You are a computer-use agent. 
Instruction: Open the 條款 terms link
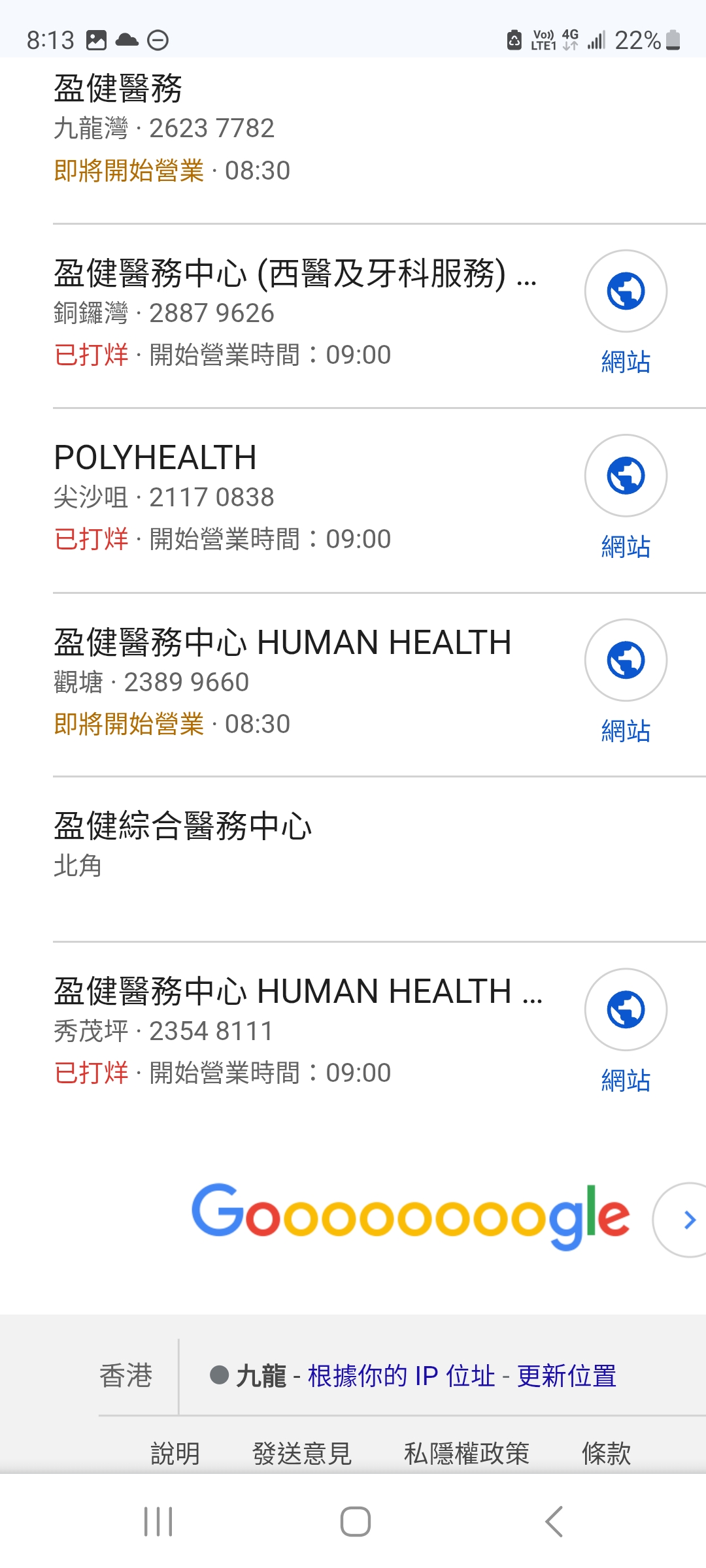coord(607,1454)
